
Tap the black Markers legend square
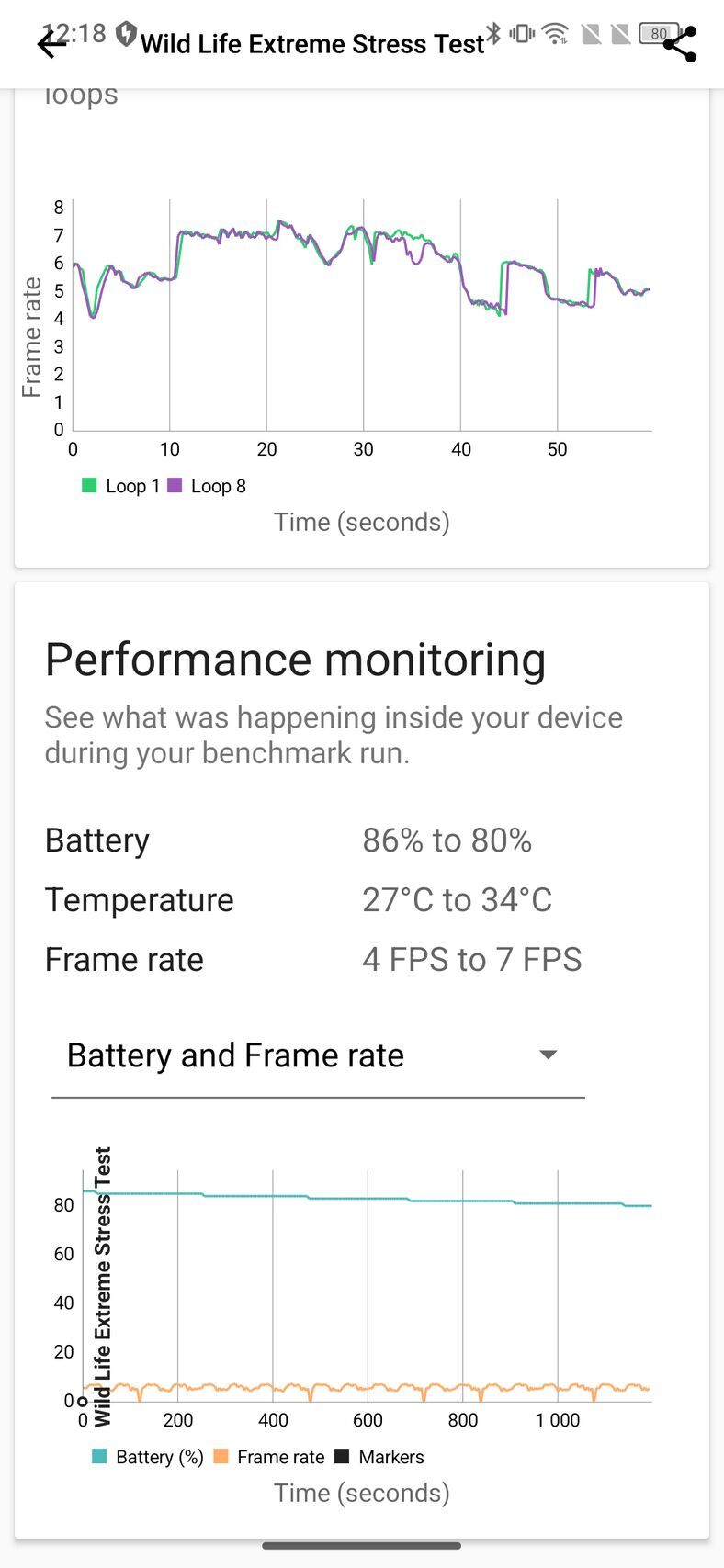(x=341, y=1457)
